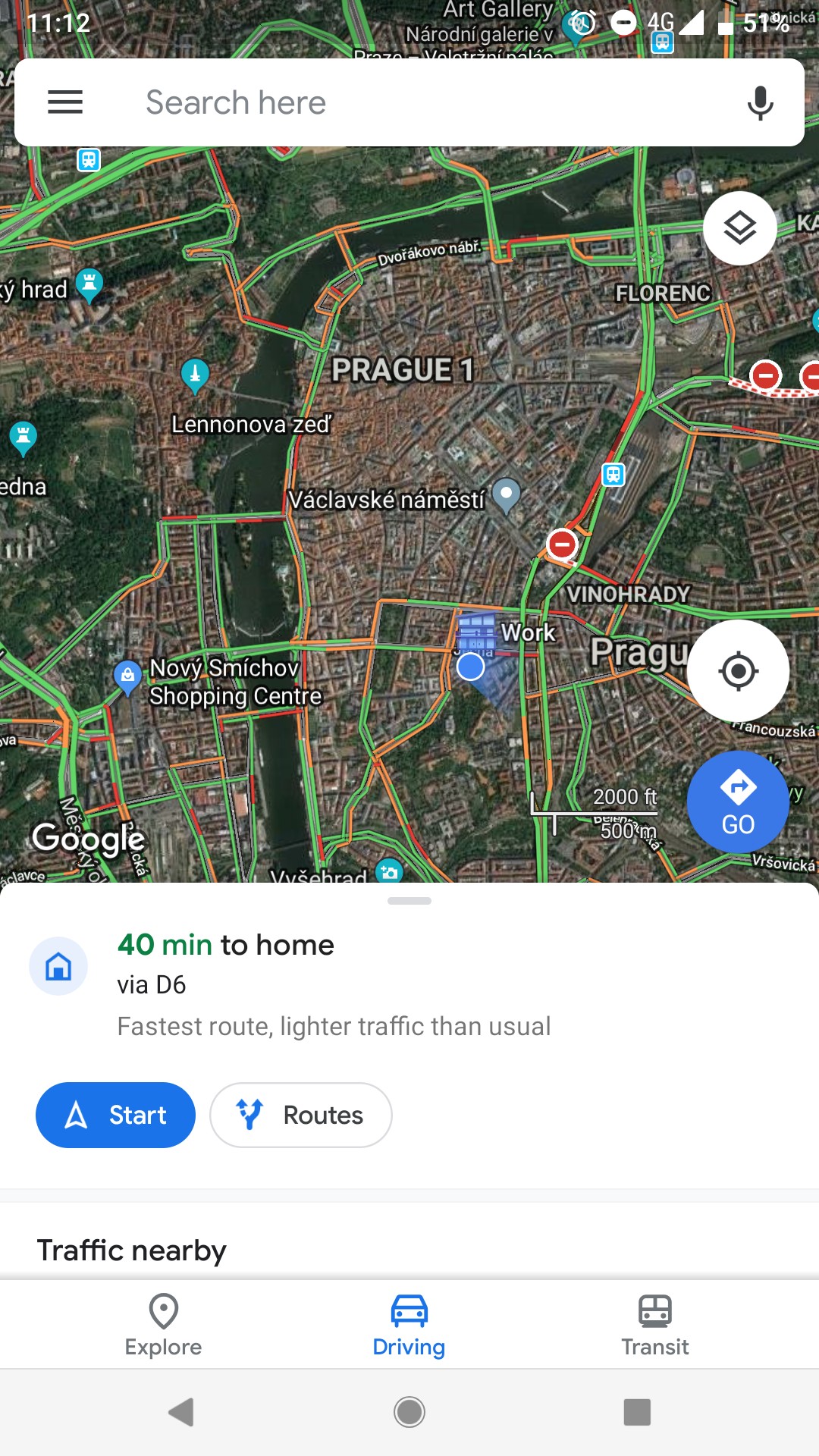
Task: Select the Driving tab
Action: (x=409, y=1325)
